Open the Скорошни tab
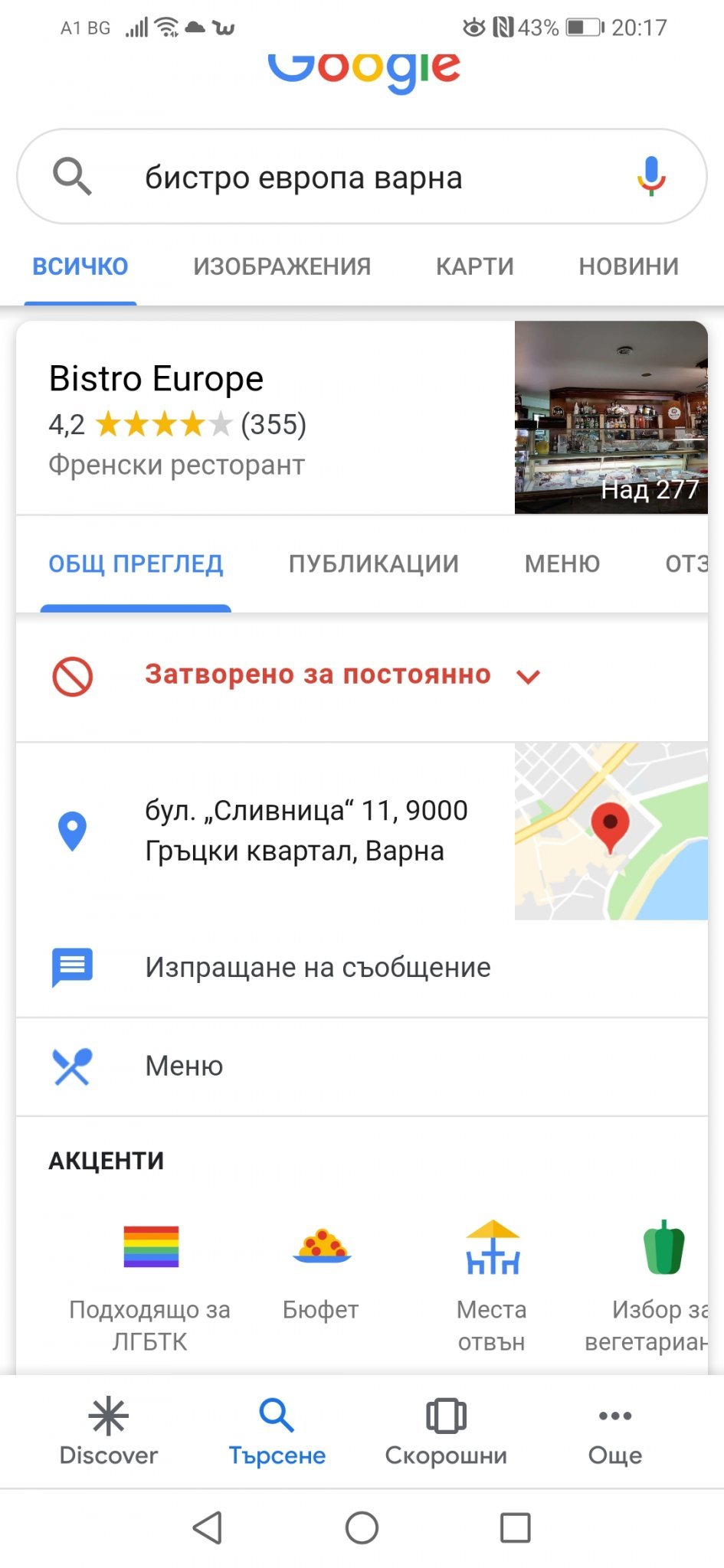 coord(446,1432)
